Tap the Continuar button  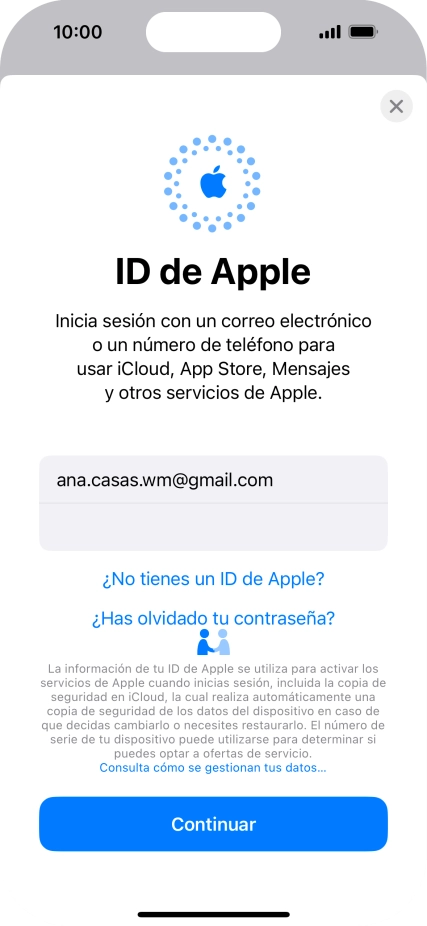213,824
